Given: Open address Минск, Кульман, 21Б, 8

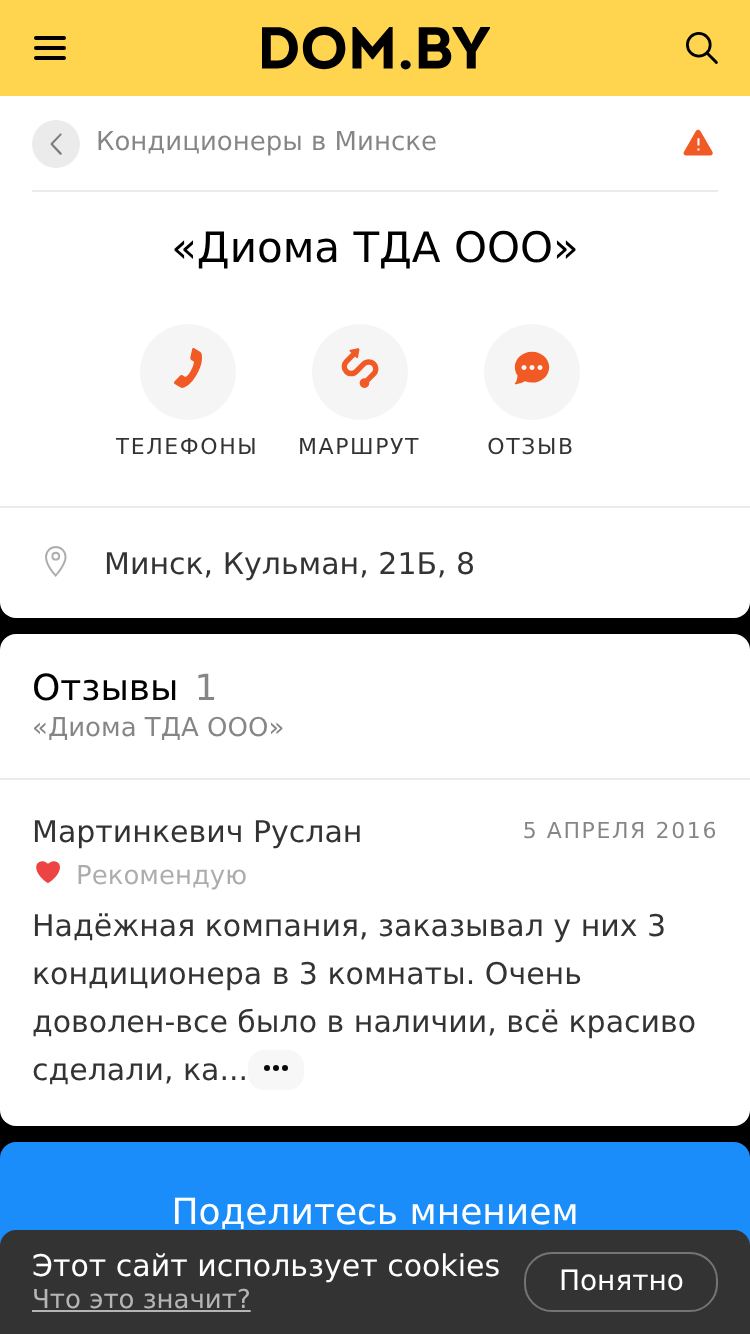Looking at the screenshot, I should (x=375, y=563).
